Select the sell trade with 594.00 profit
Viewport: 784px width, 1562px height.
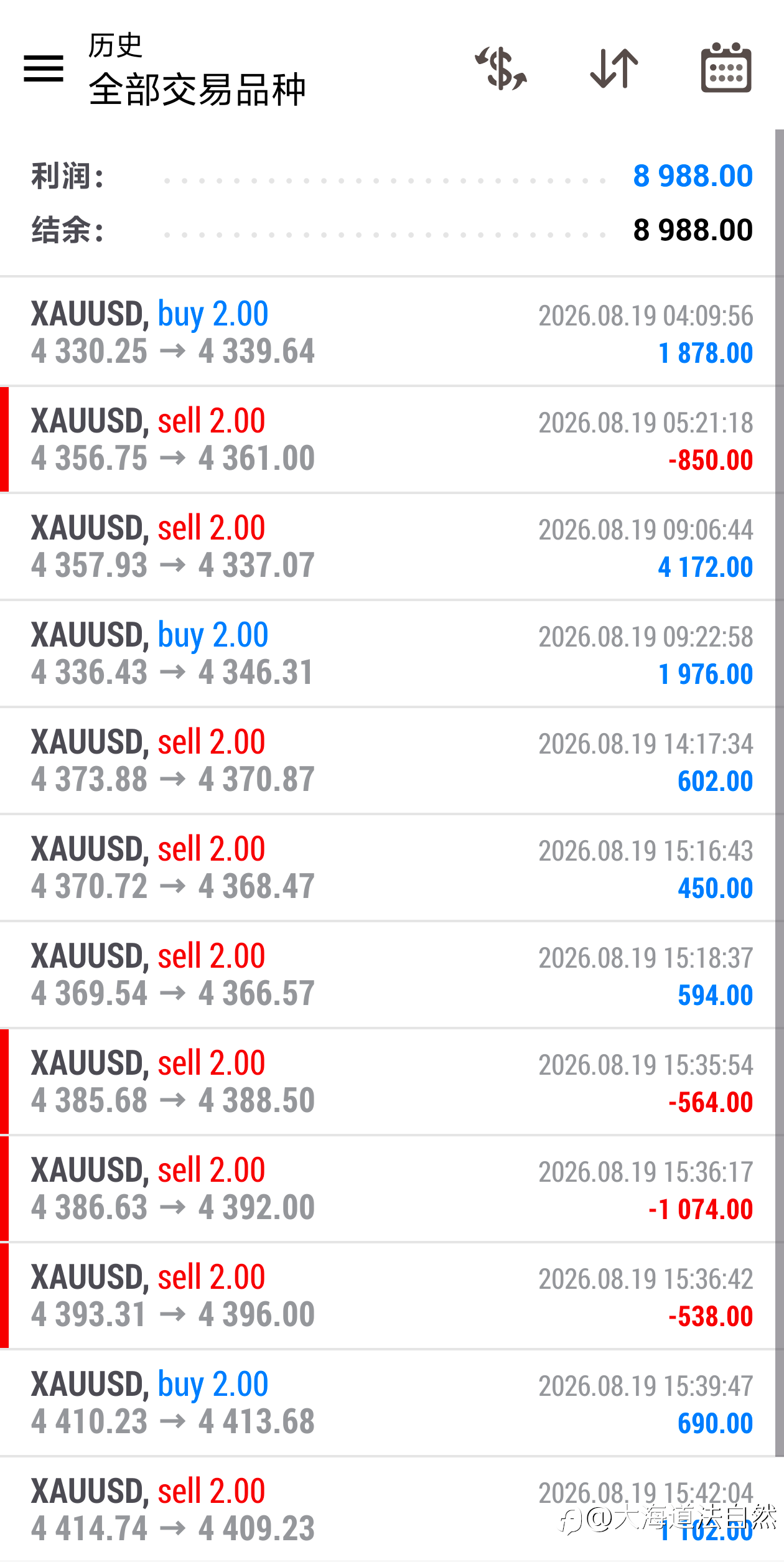(388, 975)
